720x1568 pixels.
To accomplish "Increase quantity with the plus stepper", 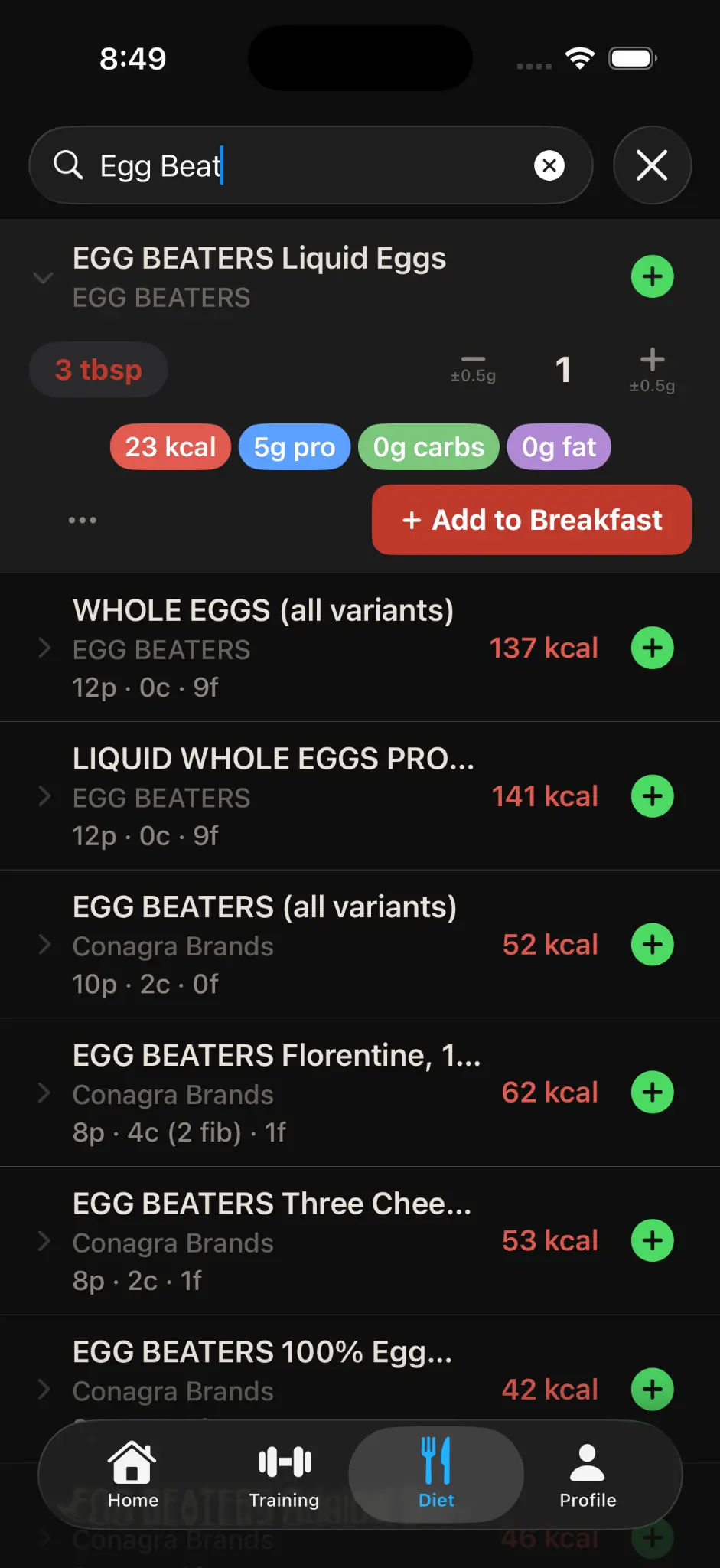I will tap(652, 359).
